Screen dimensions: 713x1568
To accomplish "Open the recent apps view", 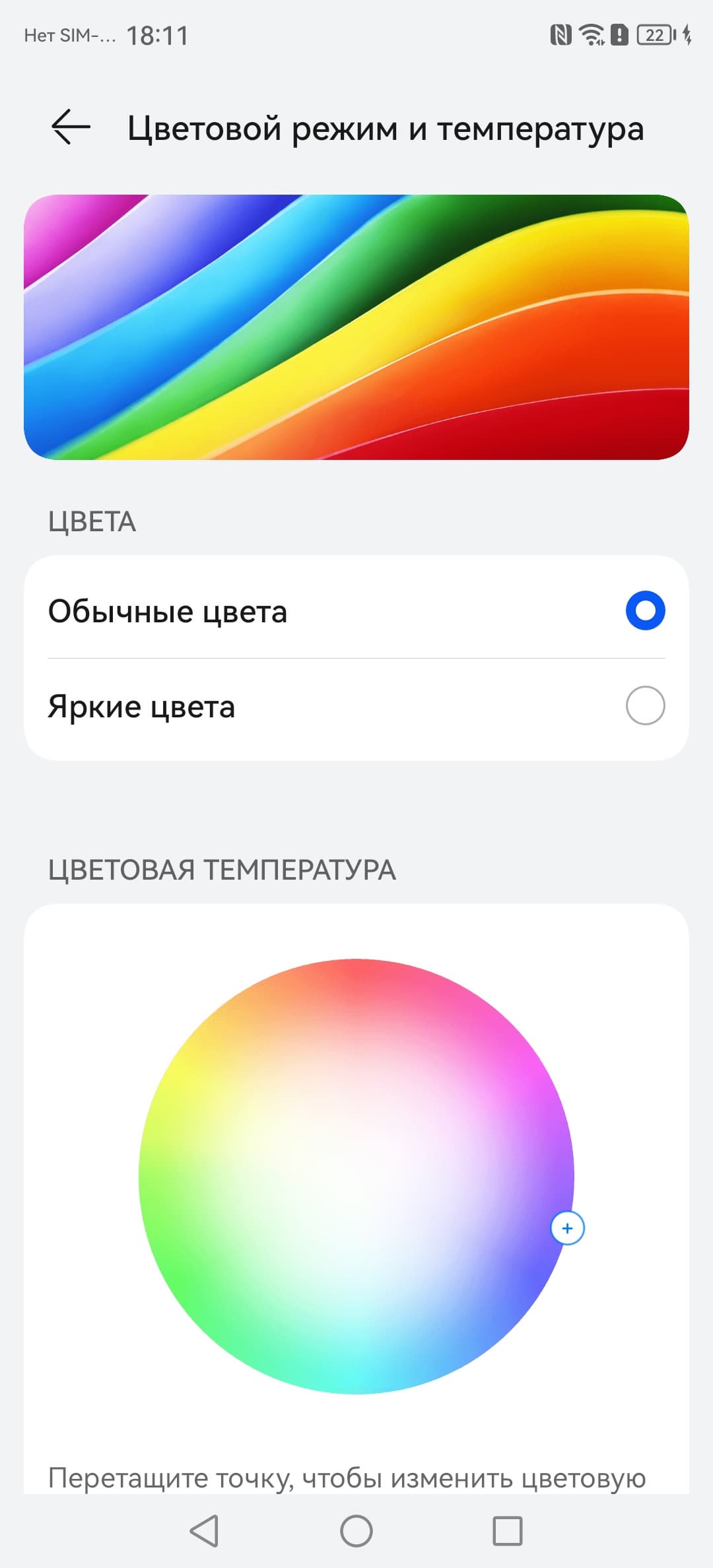I will [x=507, y=1530].
